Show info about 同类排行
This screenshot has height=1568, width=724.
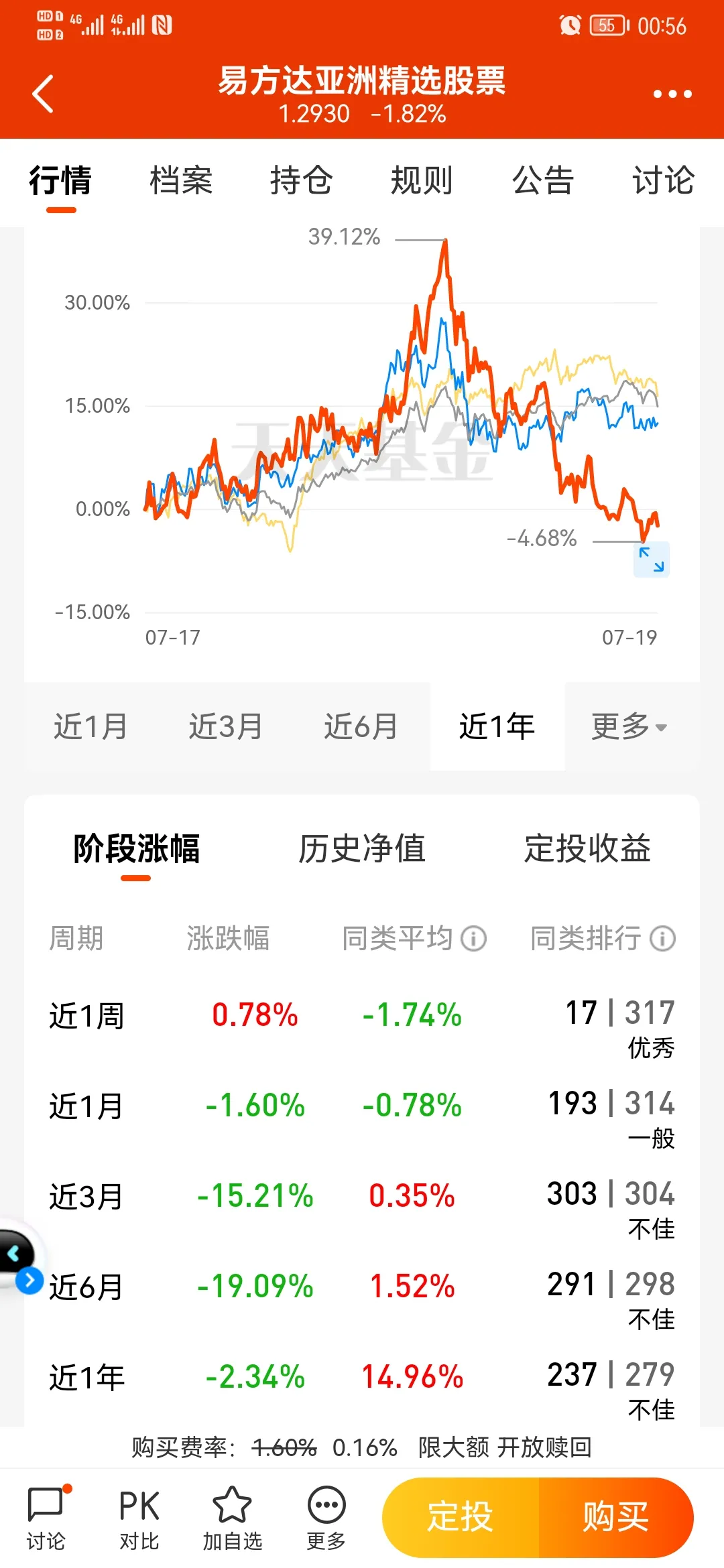pyautogui.click(x=663, y=938)
